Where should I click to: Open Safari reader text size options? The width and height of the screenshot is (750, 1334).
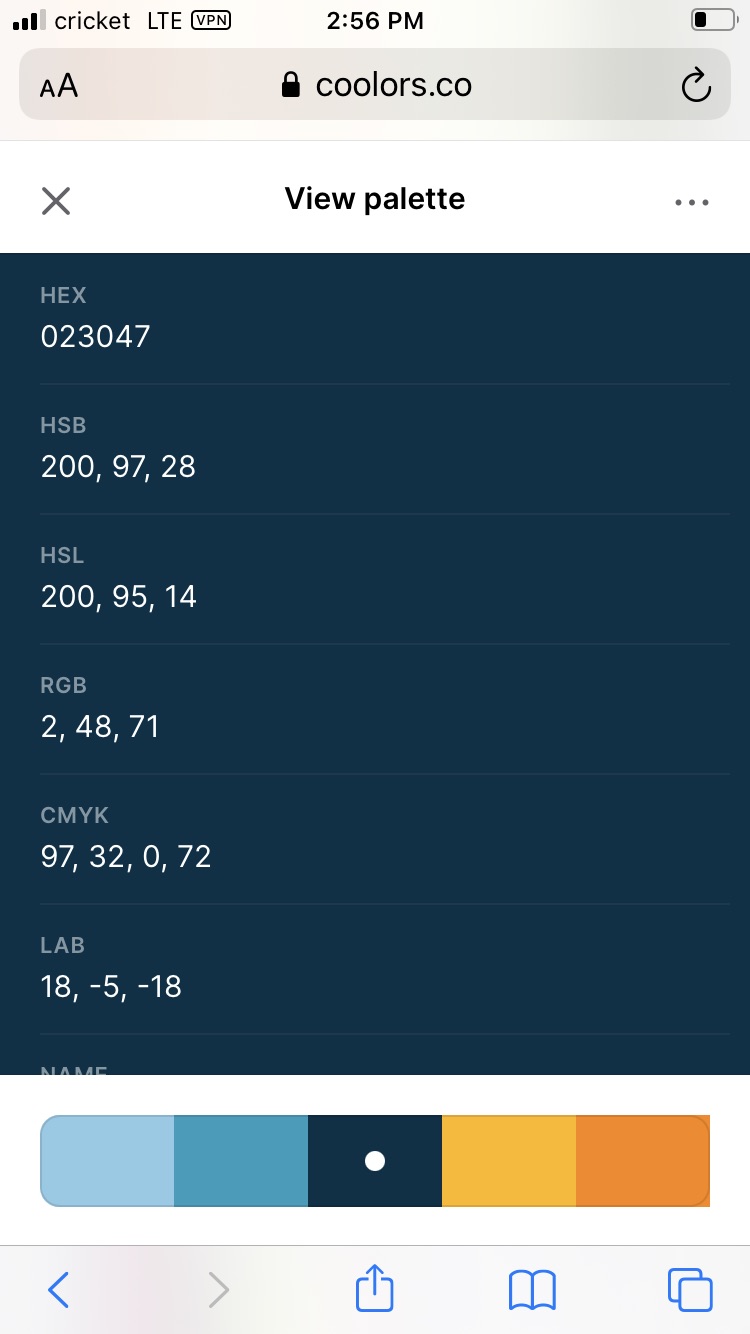click(59, 86)
